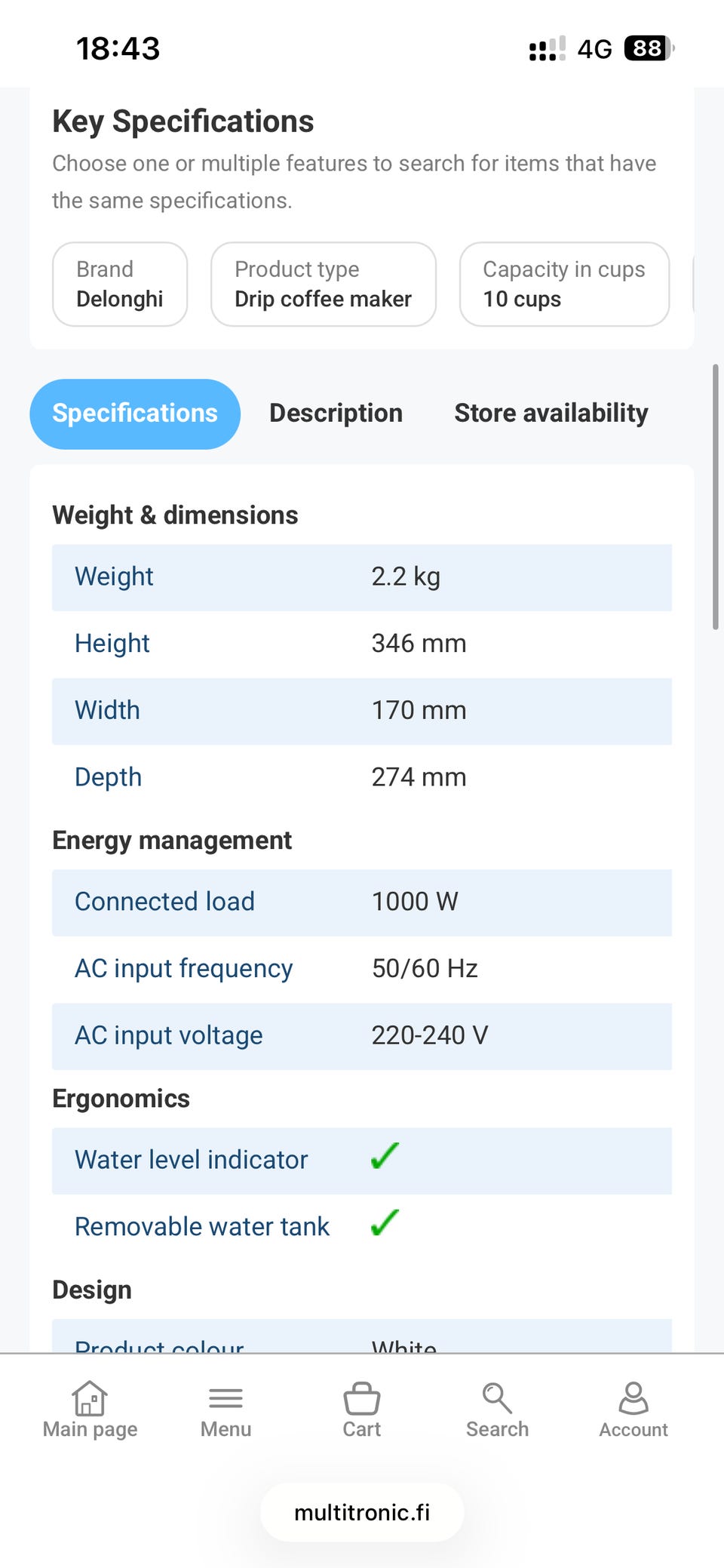The width and height of the screenshot is (724, 1568).
Task: Switch to the Description tab
Action: (x=336, y=414)
